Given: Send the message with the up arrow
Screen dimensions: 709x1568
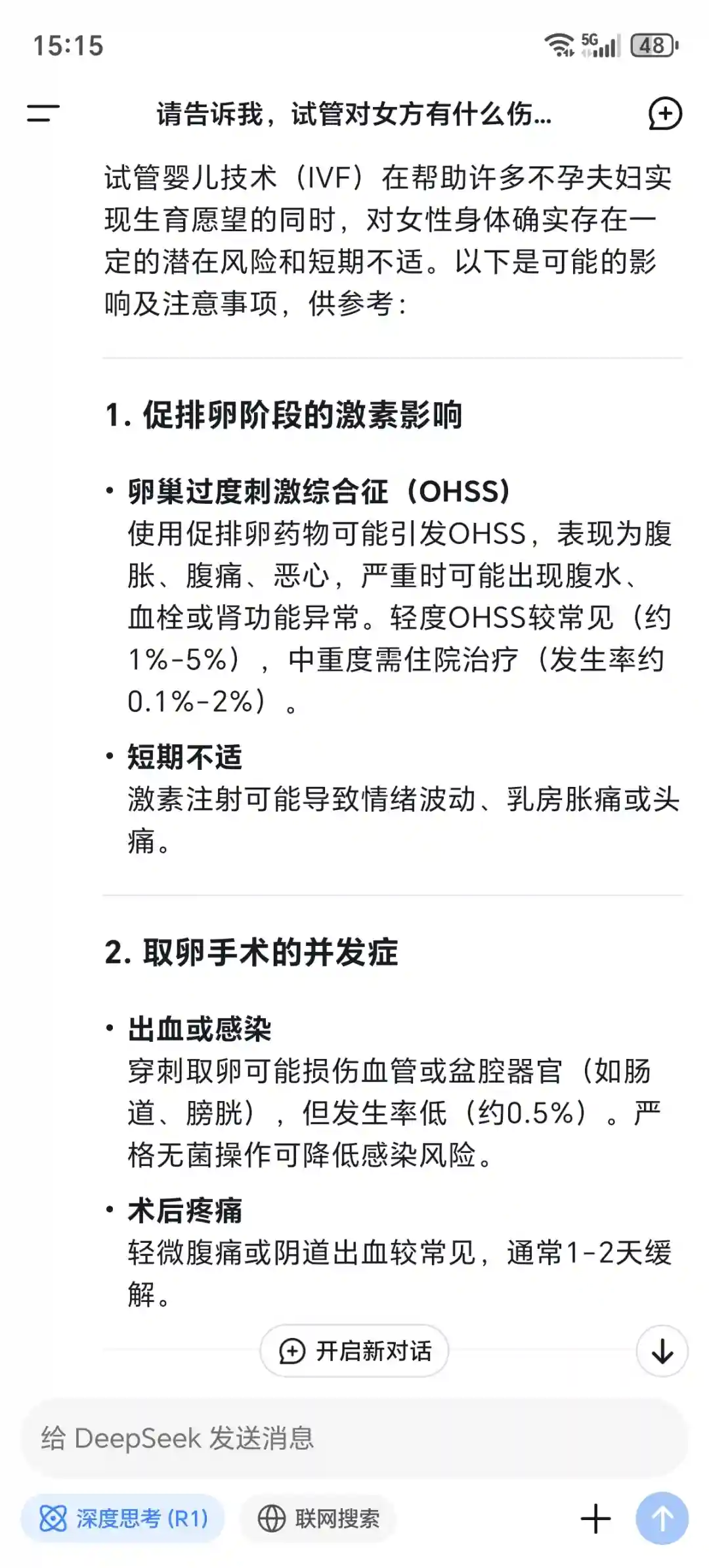Looking at the screenshot, I should point(662,1518).
